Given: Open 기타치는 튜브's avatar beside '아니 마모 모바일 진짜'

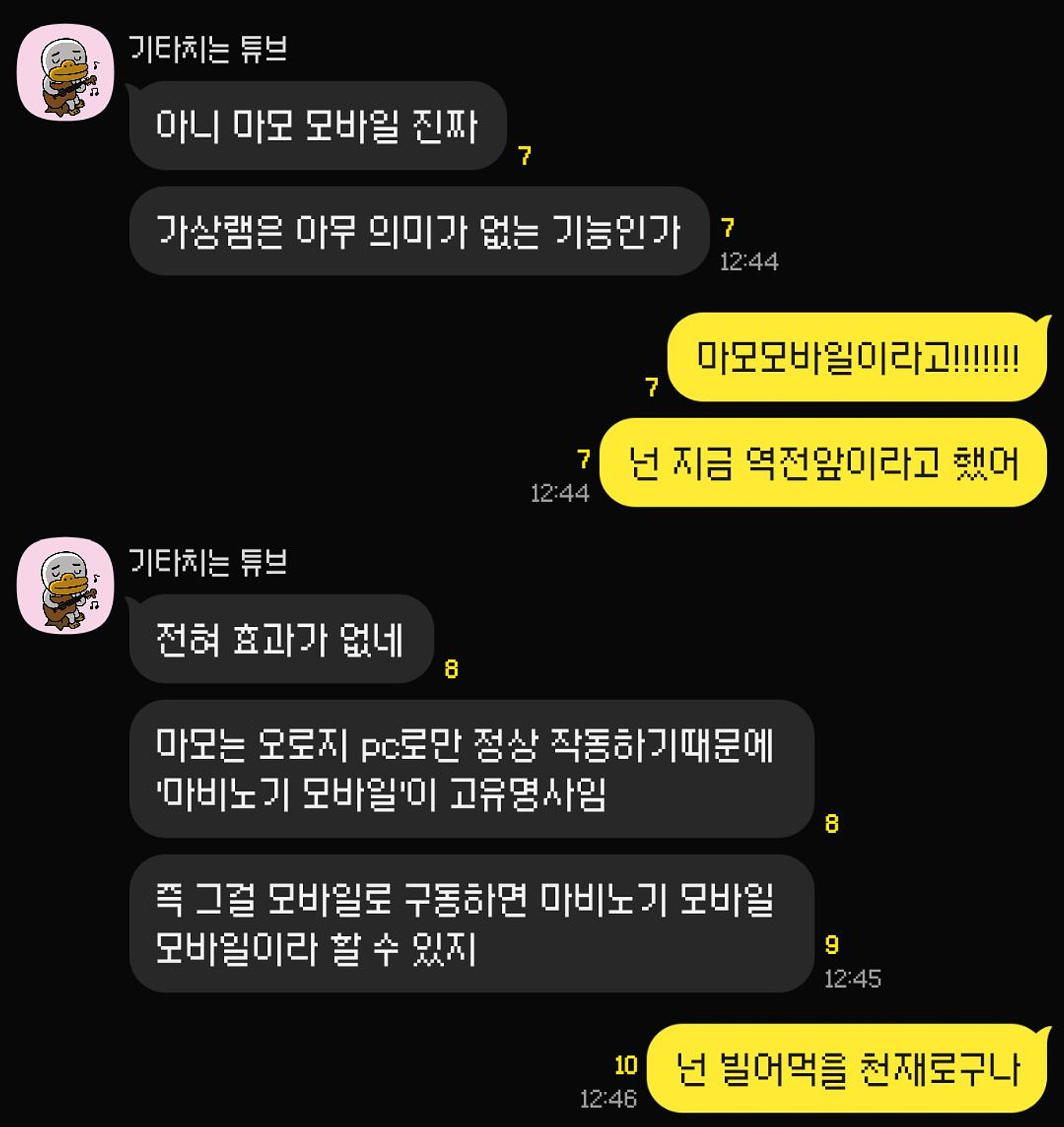Looking at the screenshot, I should 66,73.
